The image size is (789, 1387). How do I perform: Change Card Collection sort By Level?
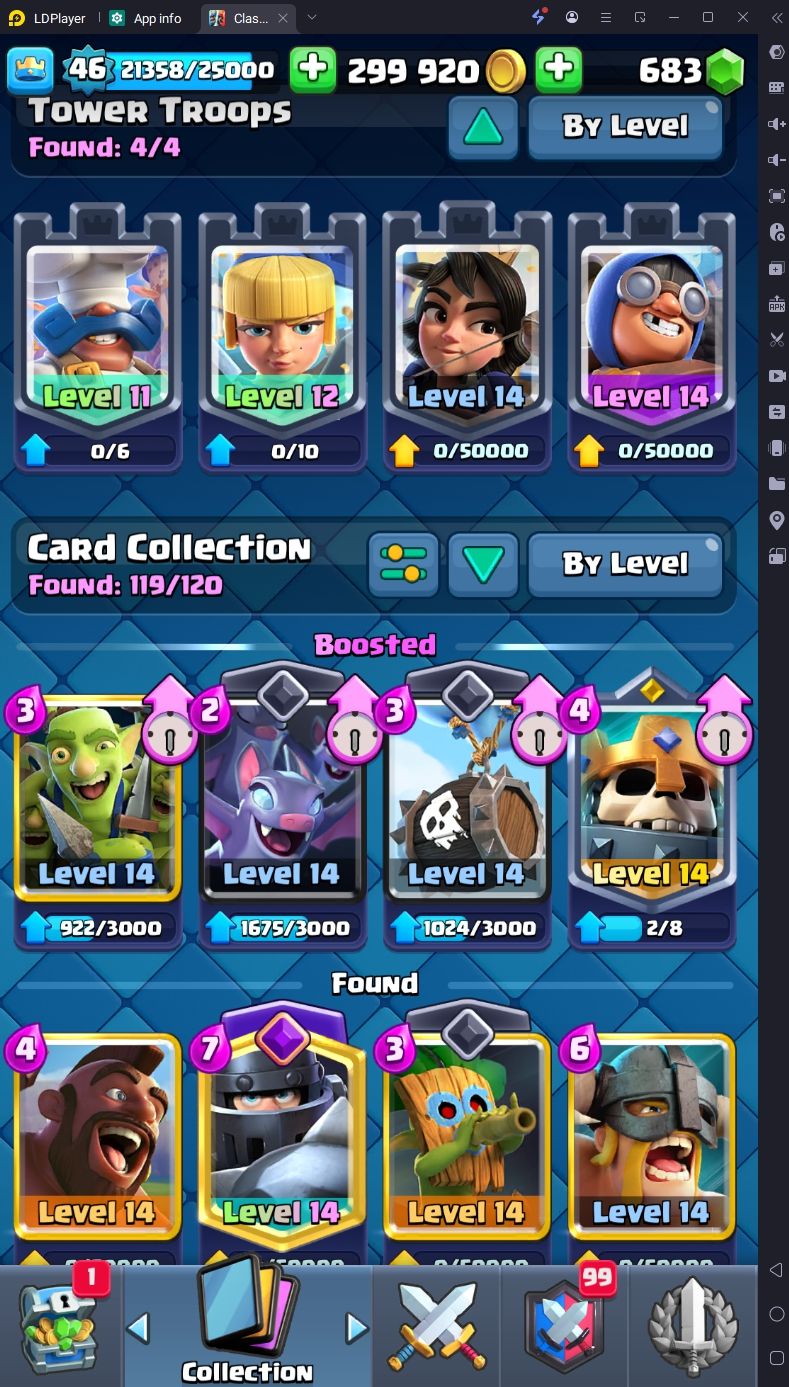625,564
